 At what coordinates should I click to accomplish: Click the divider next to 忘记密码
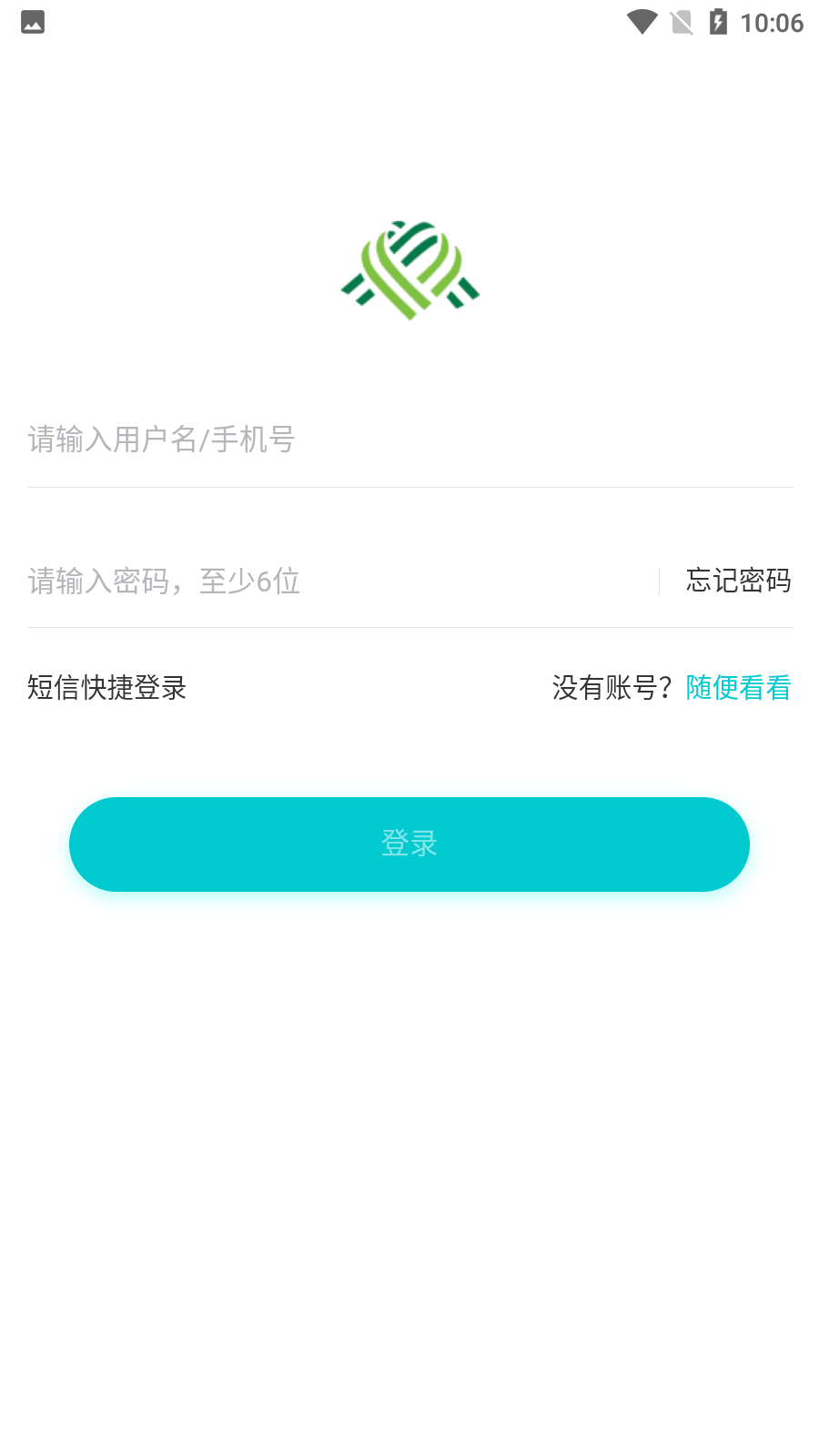click(660, 581)
